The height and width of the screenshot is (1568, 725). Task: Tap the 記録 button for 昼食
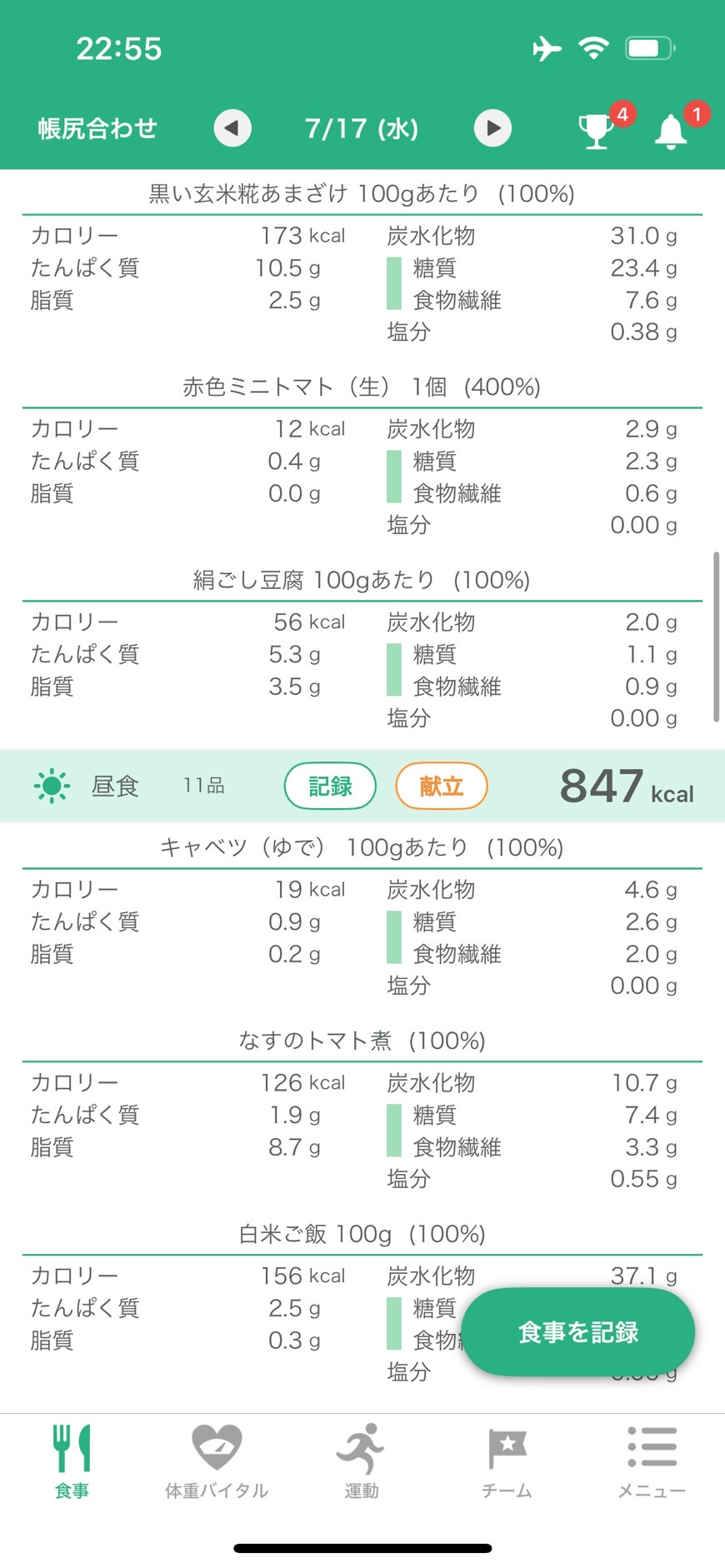[330, 786]
